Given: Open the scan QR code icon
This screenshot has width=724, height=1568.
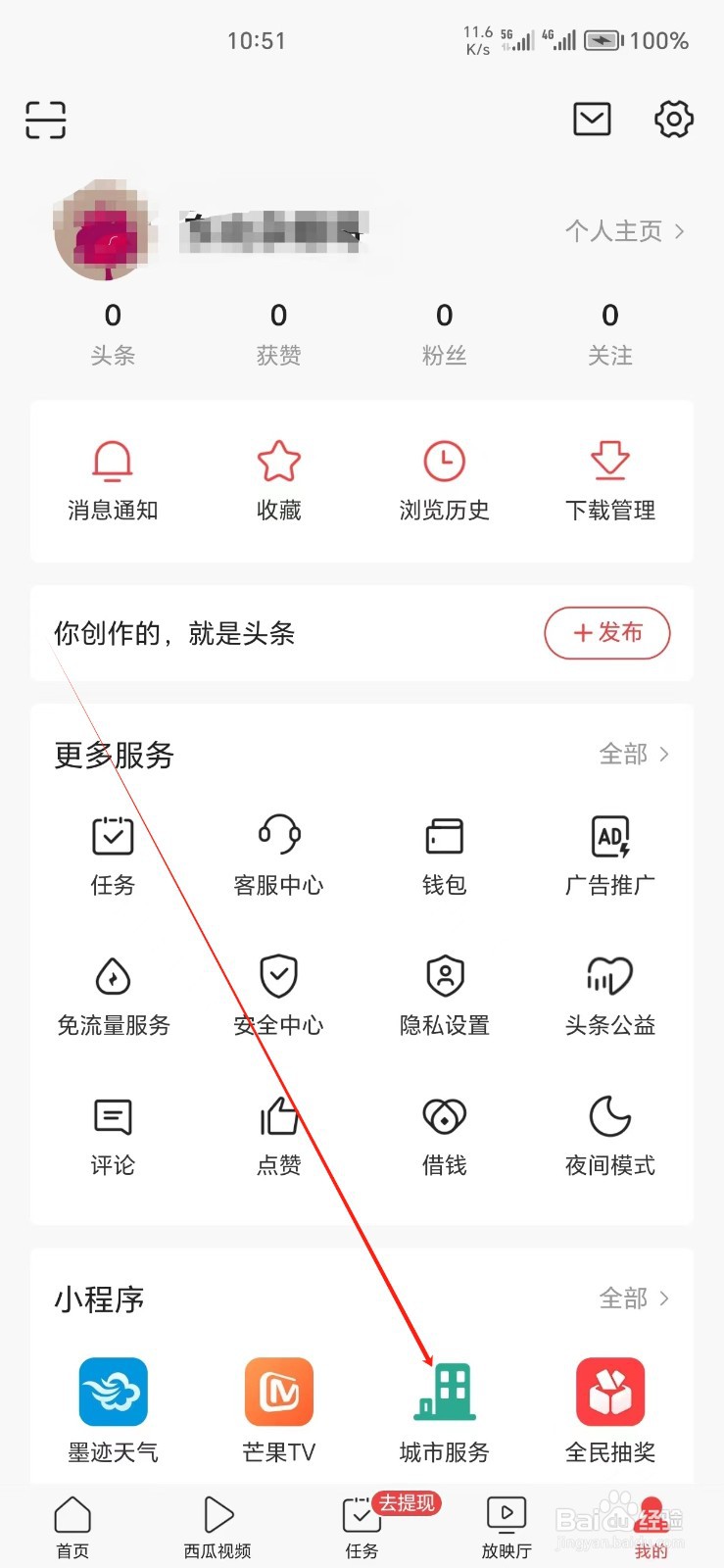Looking at the screenshot, I should click(x=45, y=119).
